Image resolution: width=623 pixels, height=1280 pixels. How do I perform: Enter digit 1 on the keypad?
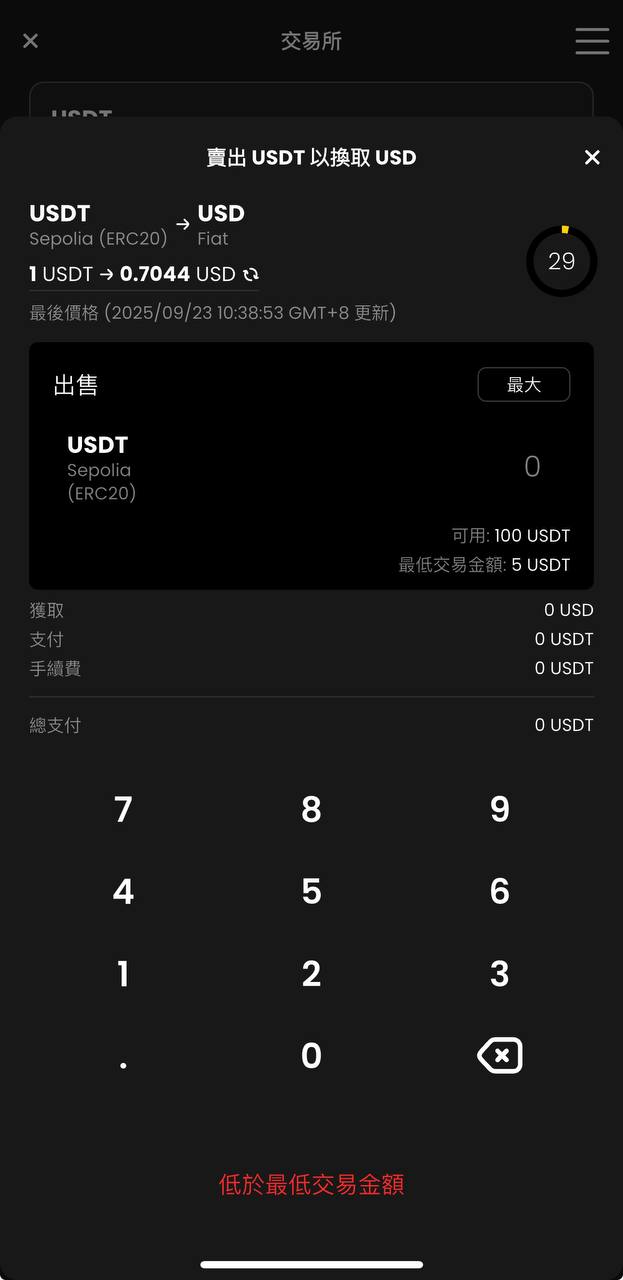coord(123,973)
